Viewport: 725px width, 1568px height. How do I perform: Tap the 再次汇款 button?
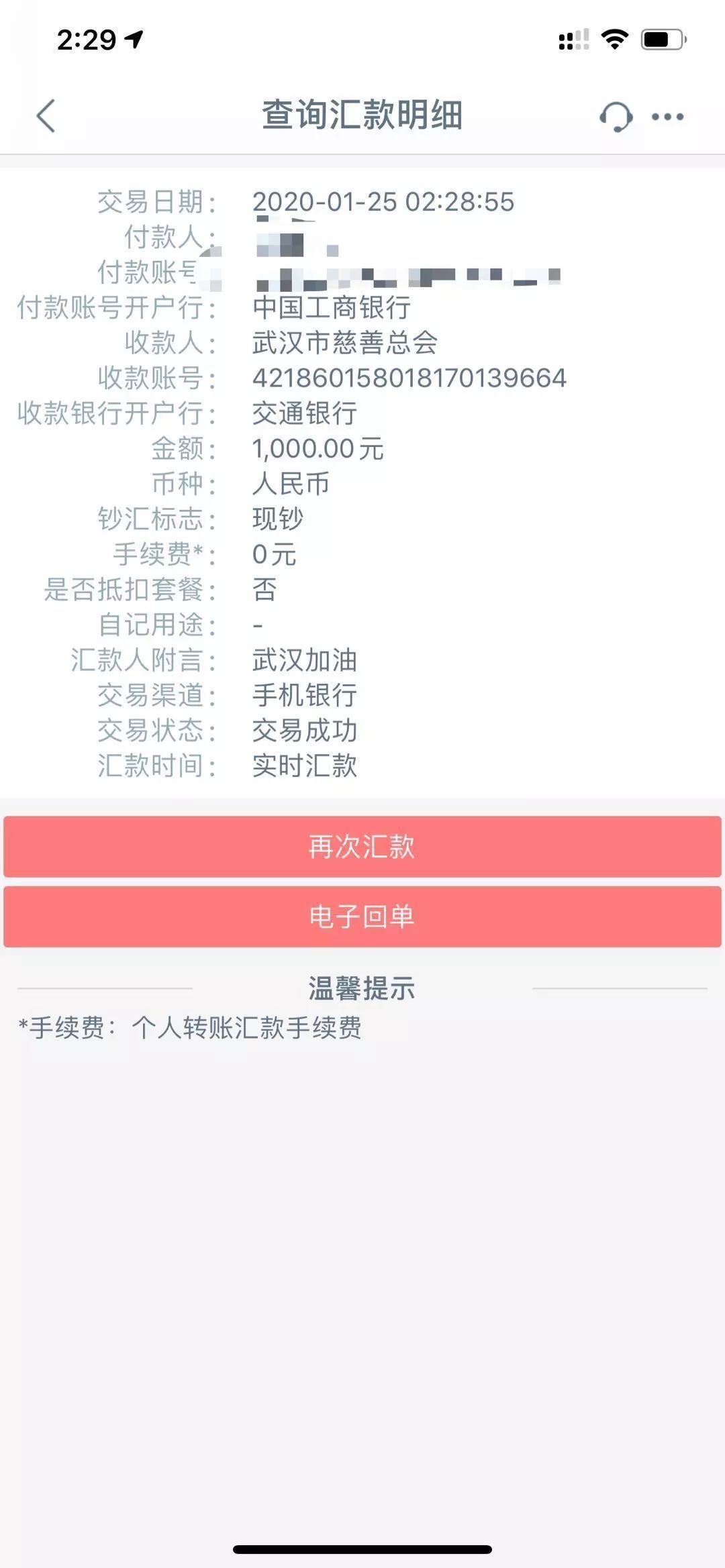point(362,847)
